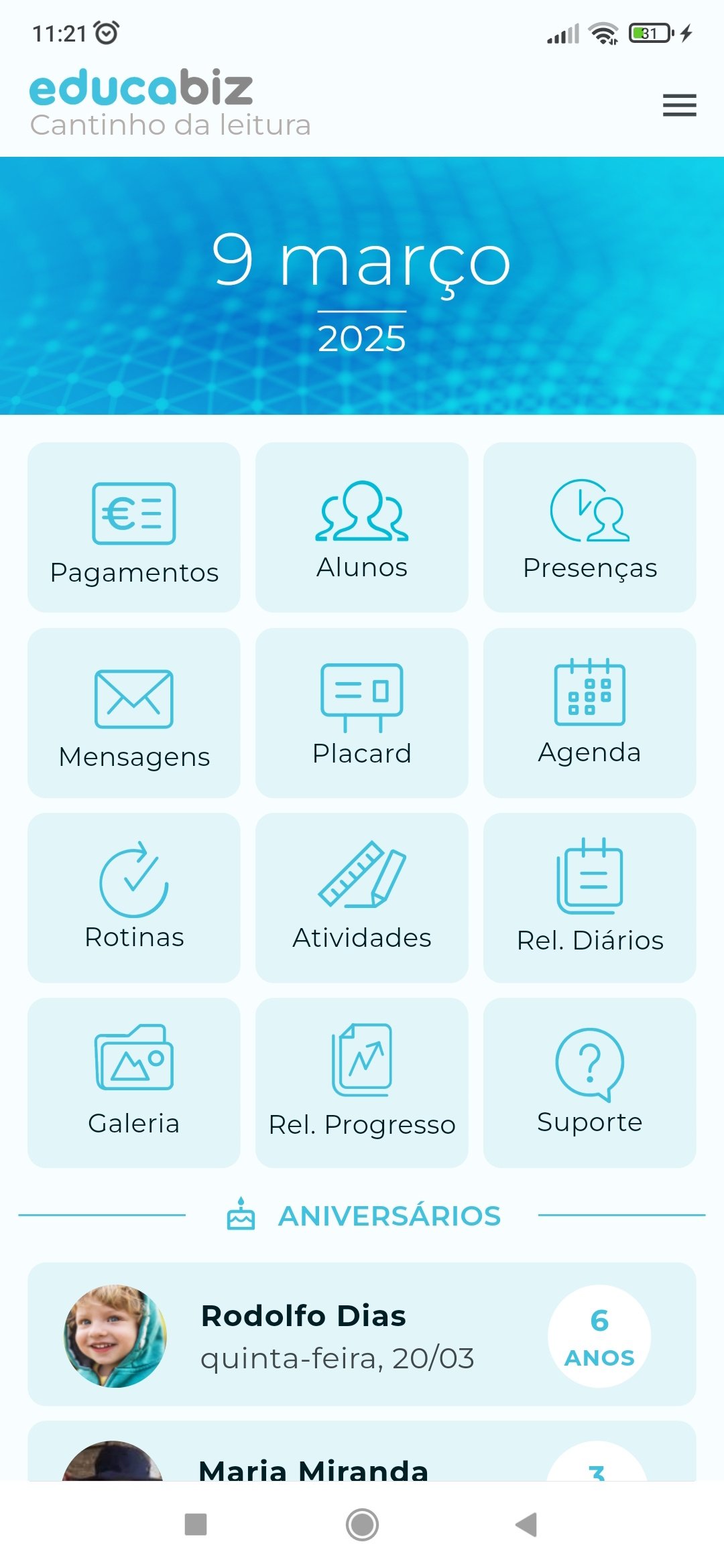Select the Agenda tile

(x=590, y=713)
